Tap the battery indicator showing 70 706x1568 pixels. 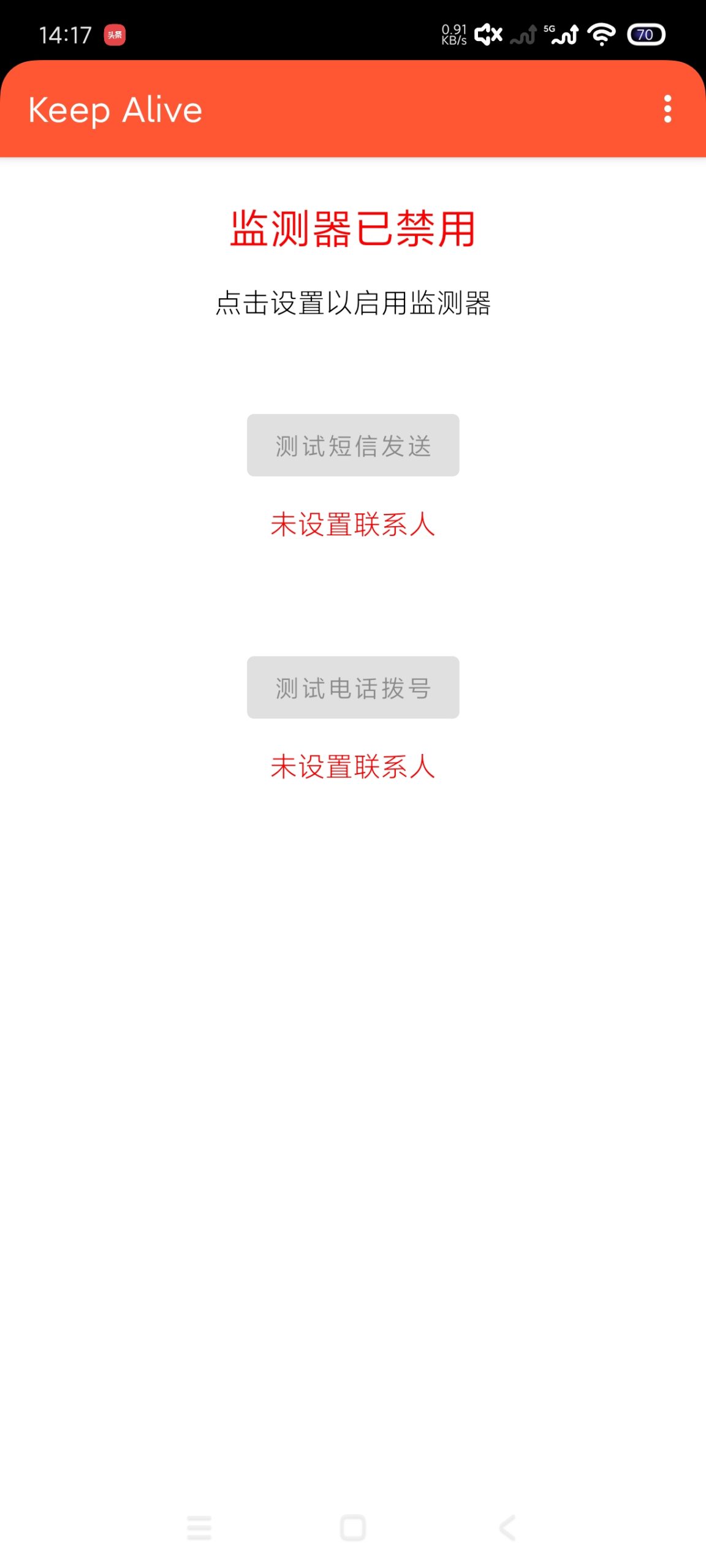click(x=644, y=35)
